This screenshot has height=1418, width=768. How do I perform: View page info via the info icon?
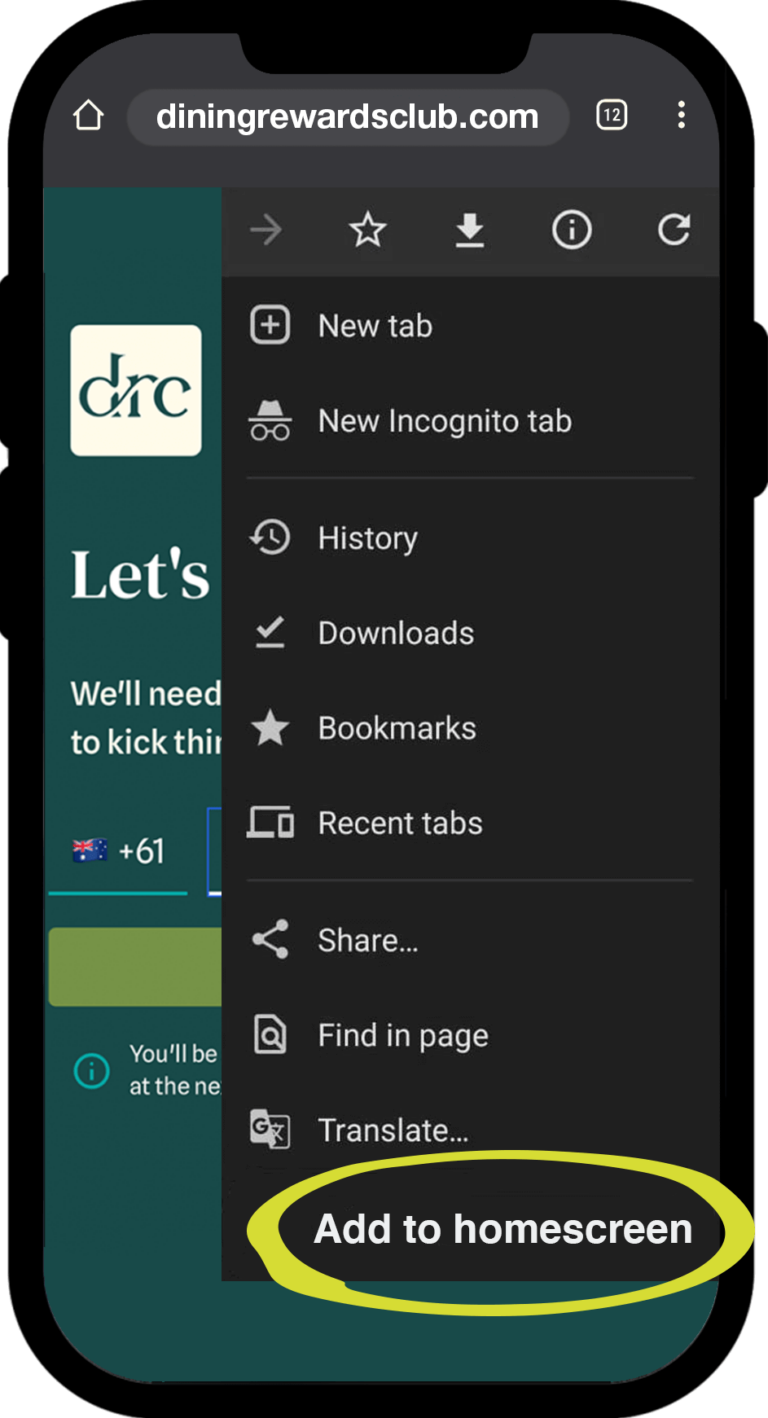pyautogui.click(x=572, y=229)
